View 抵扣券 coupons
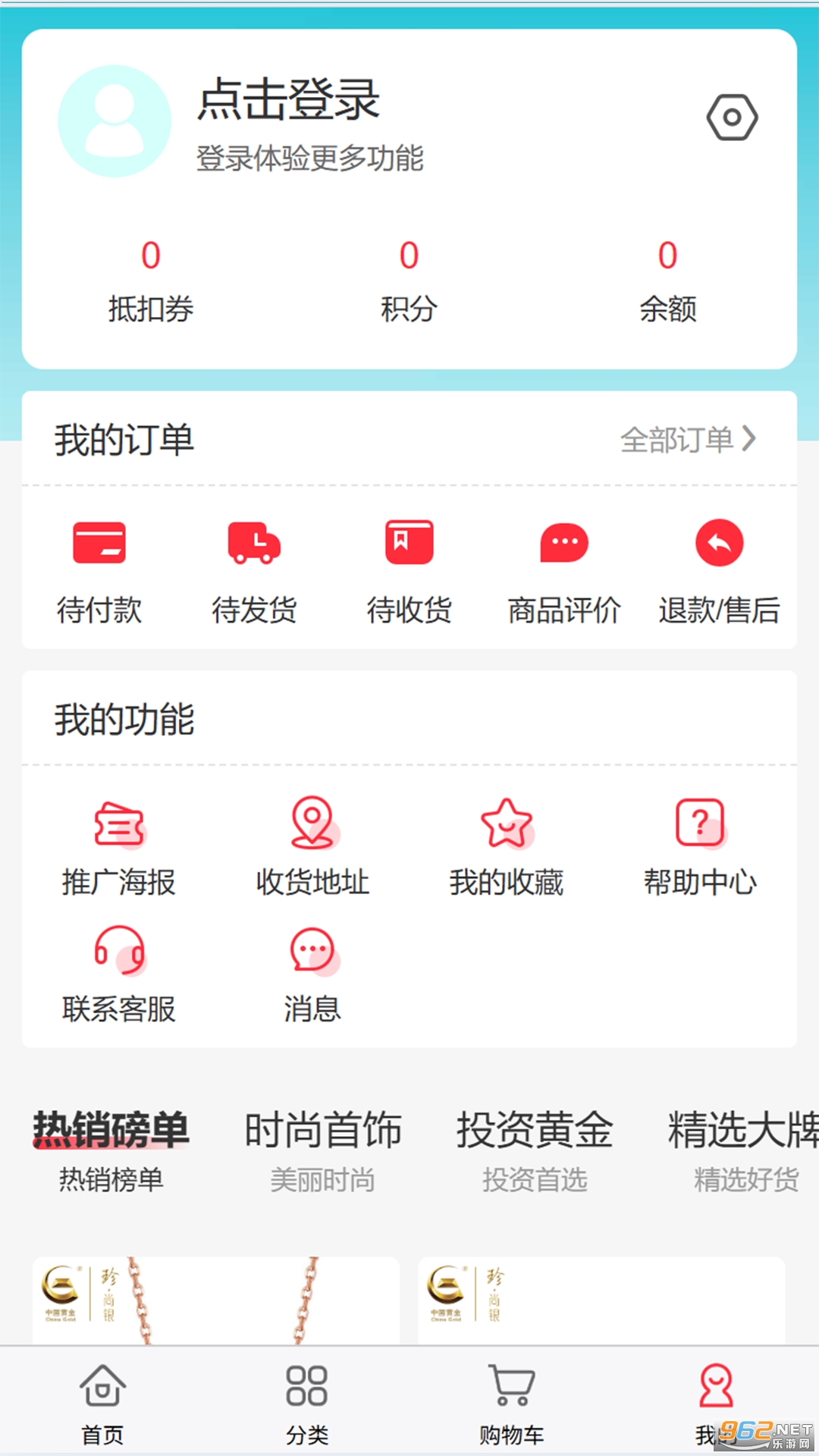 tap(151, 281)
